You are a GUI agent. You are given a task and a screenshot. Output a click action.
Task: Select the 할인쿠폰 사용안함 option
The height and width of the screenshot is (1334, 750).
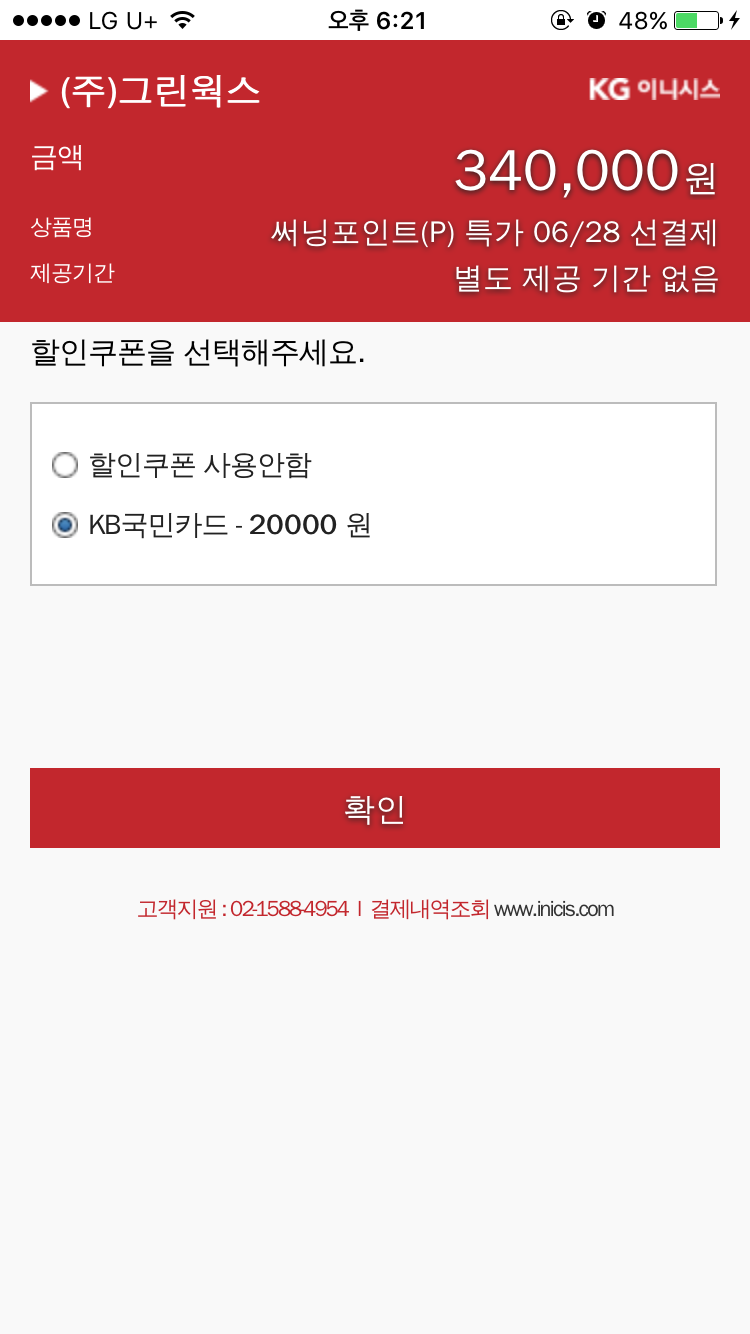click(x=66, y=465)
